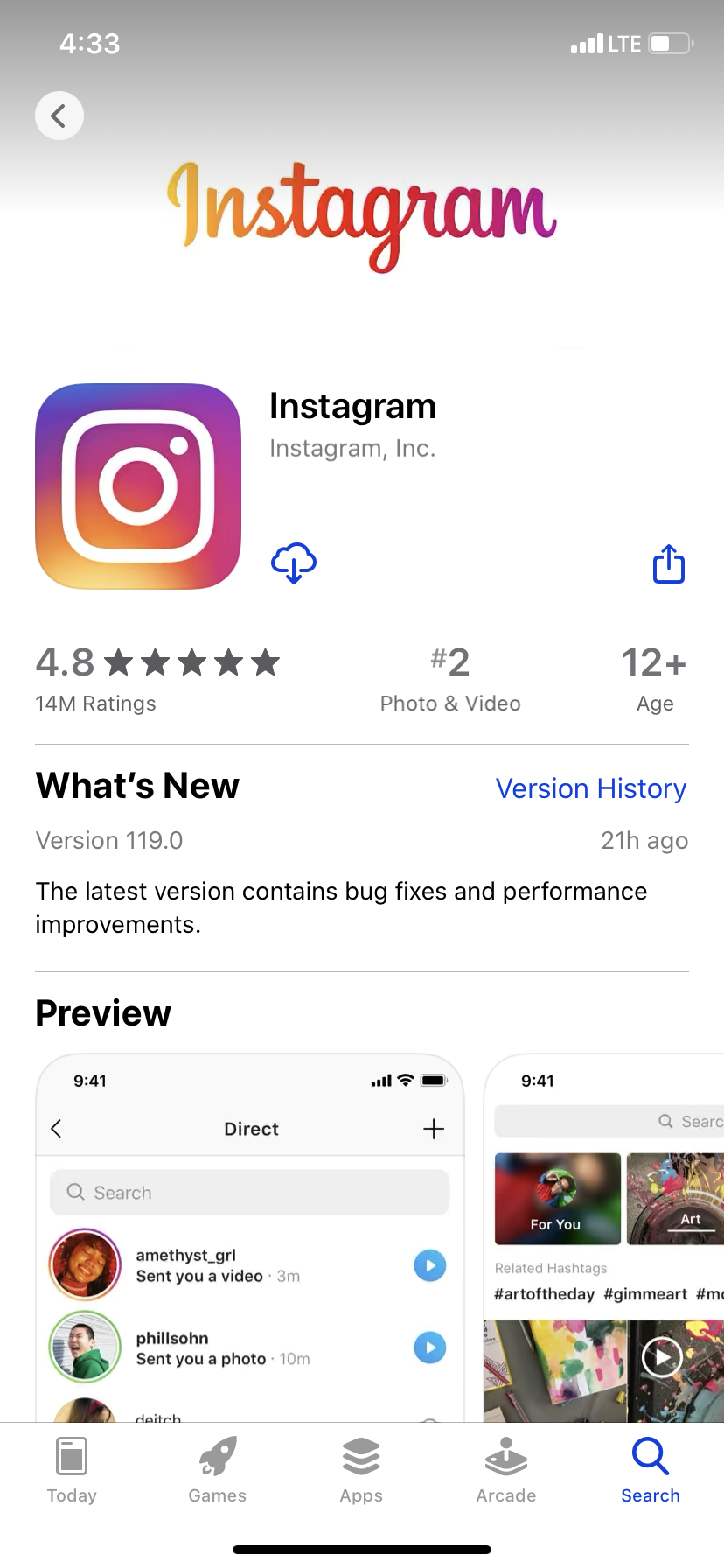This screenshot has height=1568, width=724.
Task: Share the Instagram app page
Action: 669,563
